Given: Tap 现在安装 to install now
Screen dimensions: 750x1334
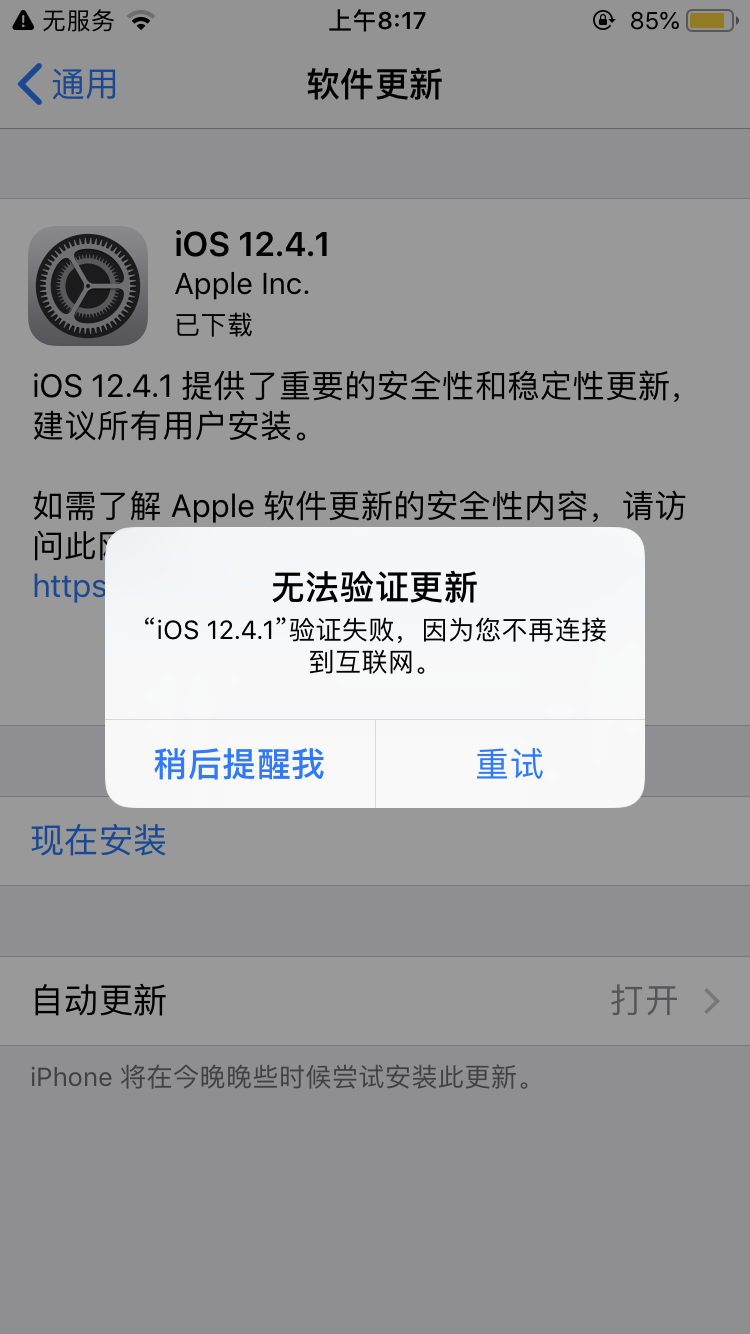Looking at the screenshot, I should (99, 840).
